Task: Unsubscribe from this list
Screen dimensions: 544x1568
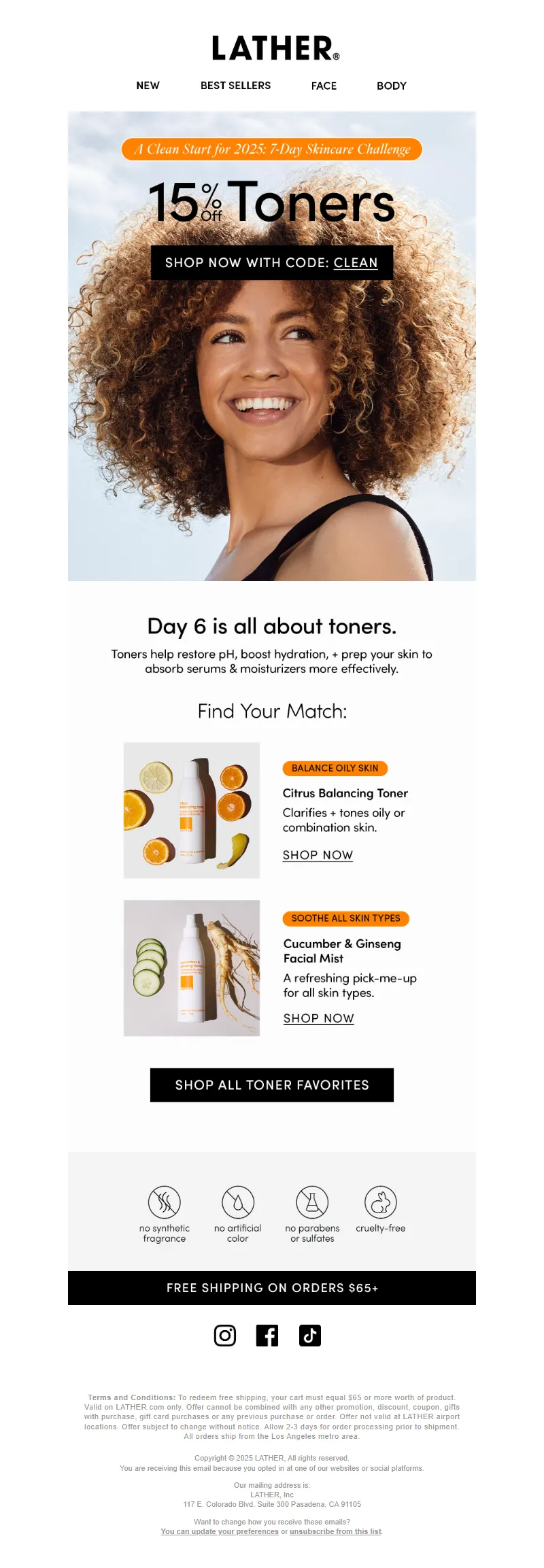Action: click(x=335, y=1531)
